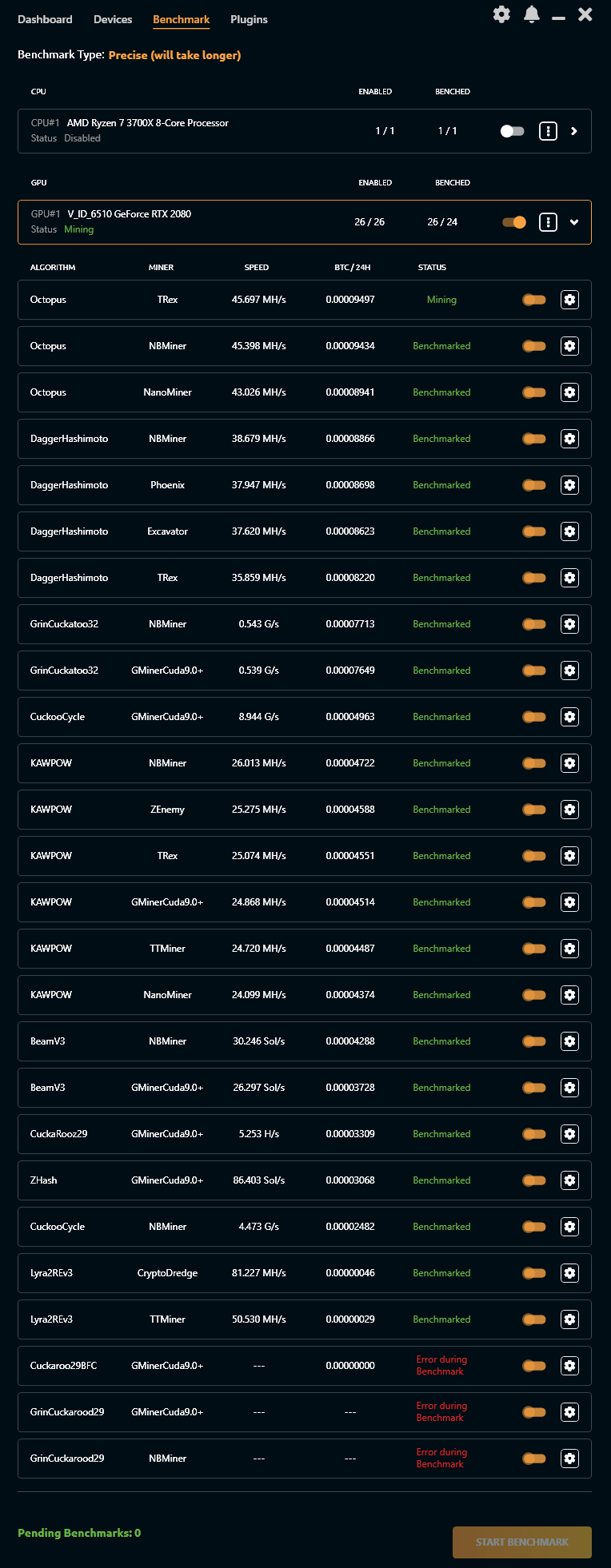Open the settings gear icon
This screenshot has height=1568, width=611.
coord(501,14)
